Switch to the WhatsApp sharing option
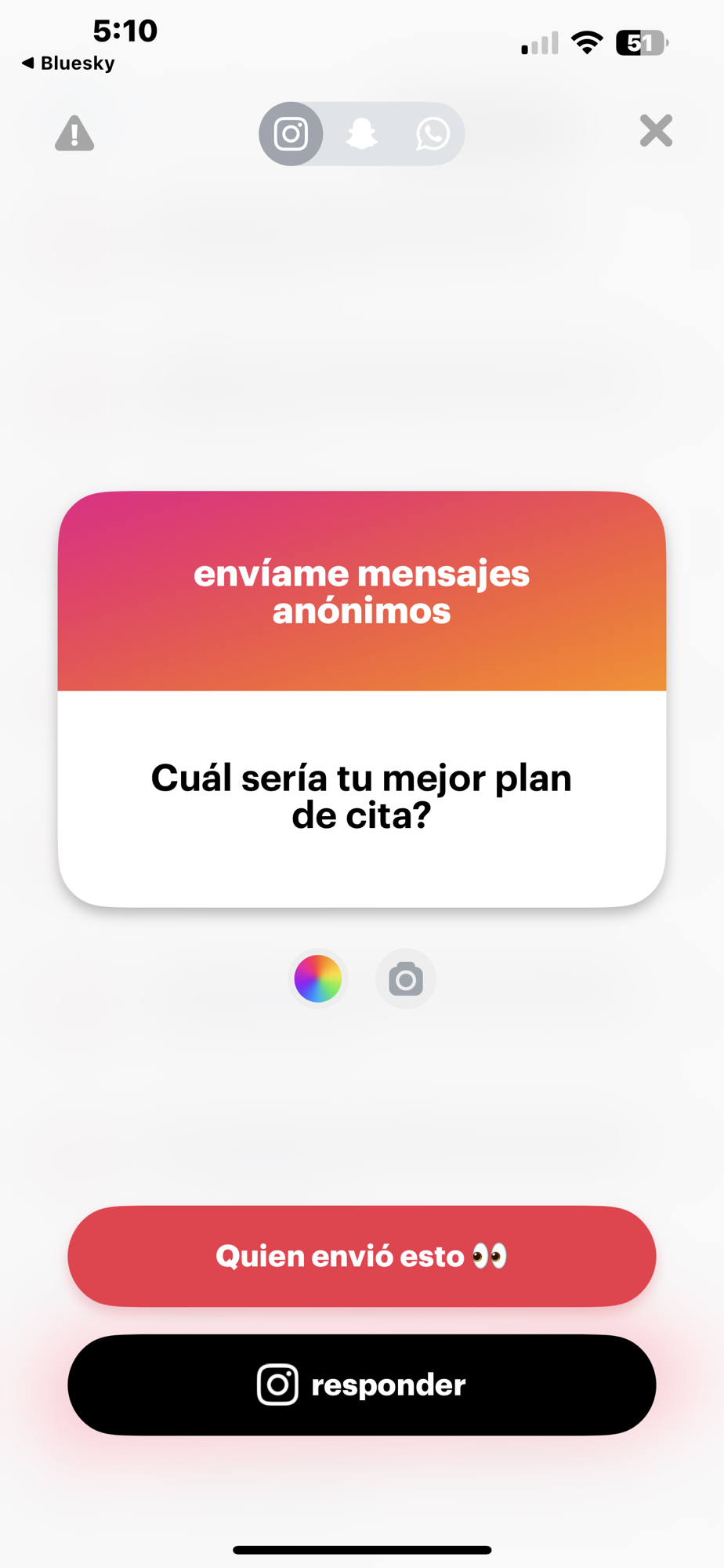Viewport: 724px width, 1568px height. pyautogui.click(x=433, y=134)
